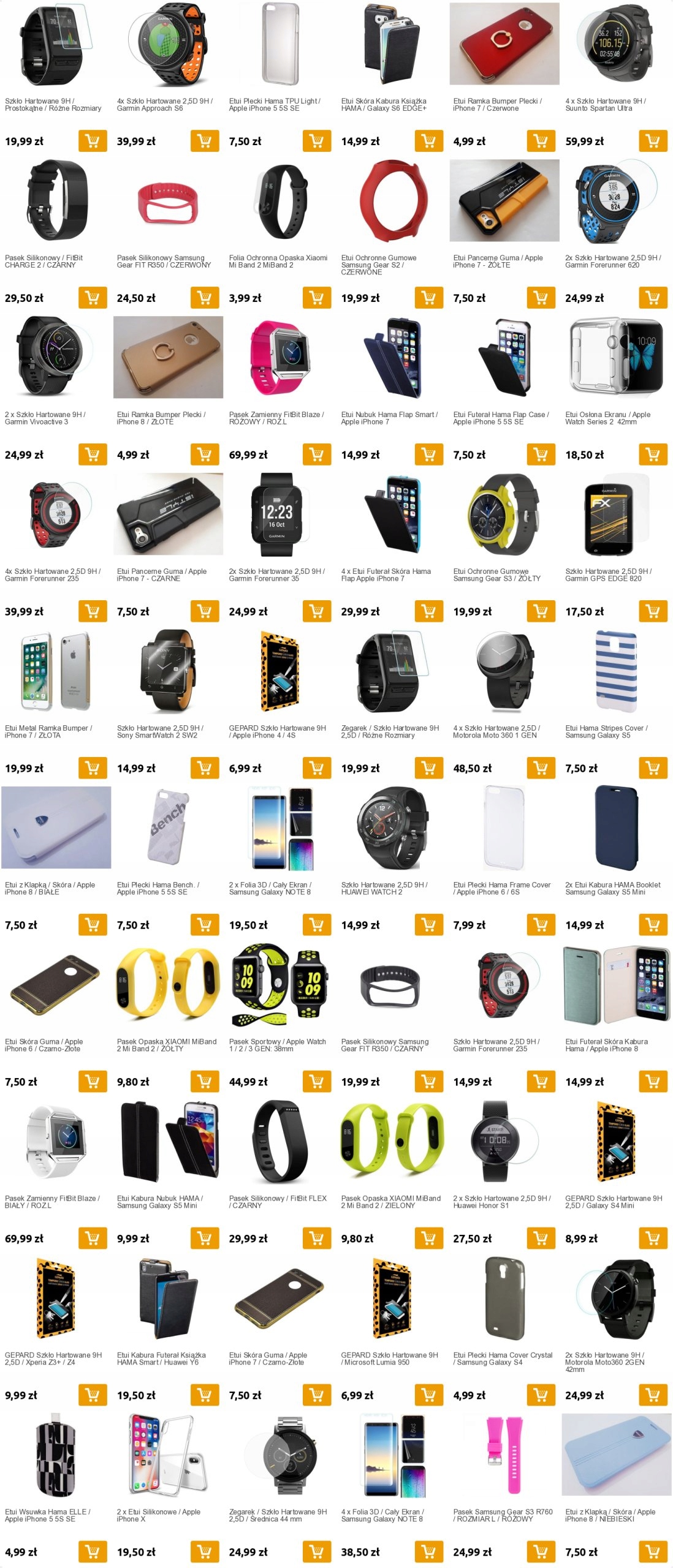Add the blue iPhone 8 flip case to cart
This screenshot has height=1568, width=673.
(x=653, y=1553)
